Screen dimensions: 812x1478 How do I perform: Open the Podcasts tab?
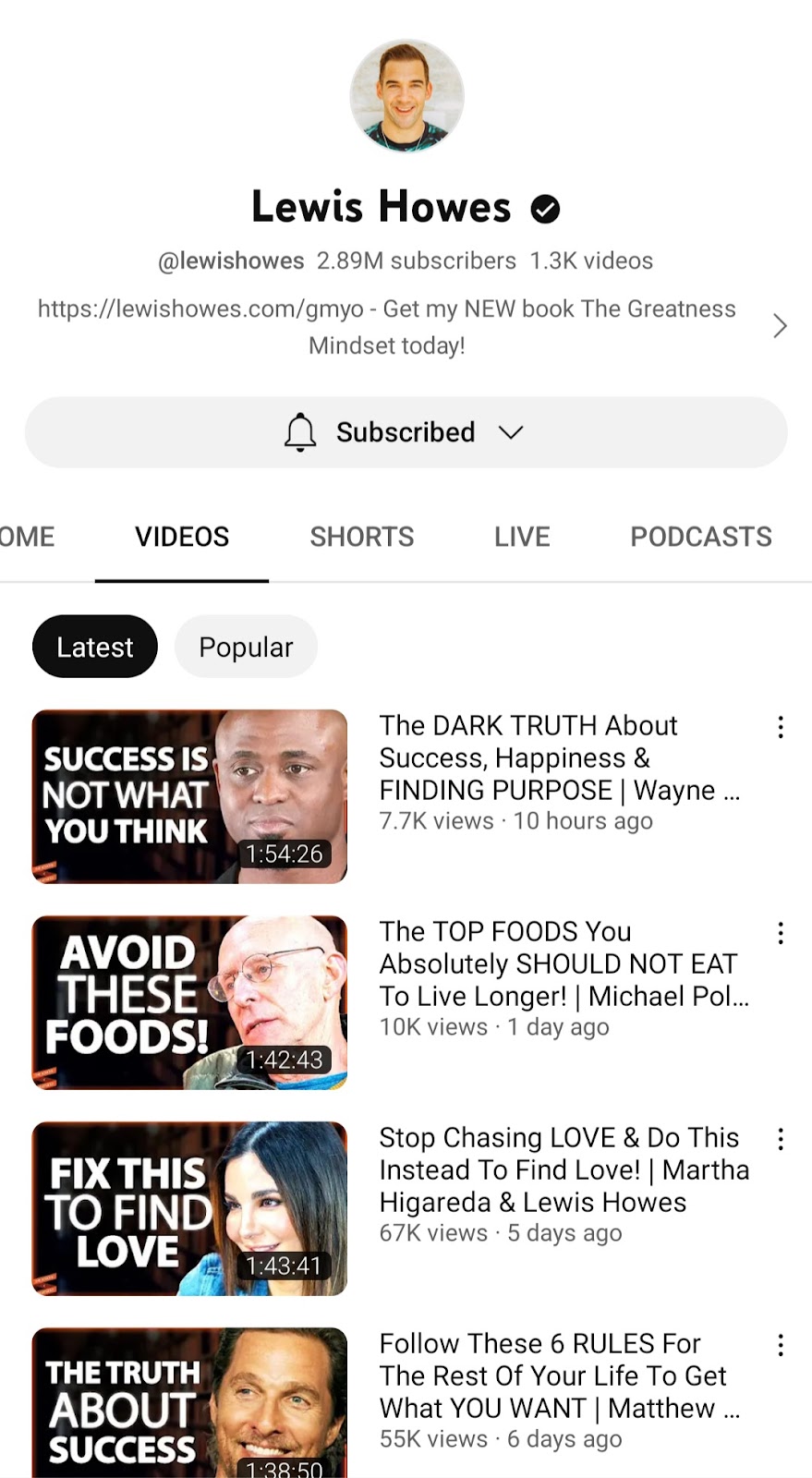point(701,537)
